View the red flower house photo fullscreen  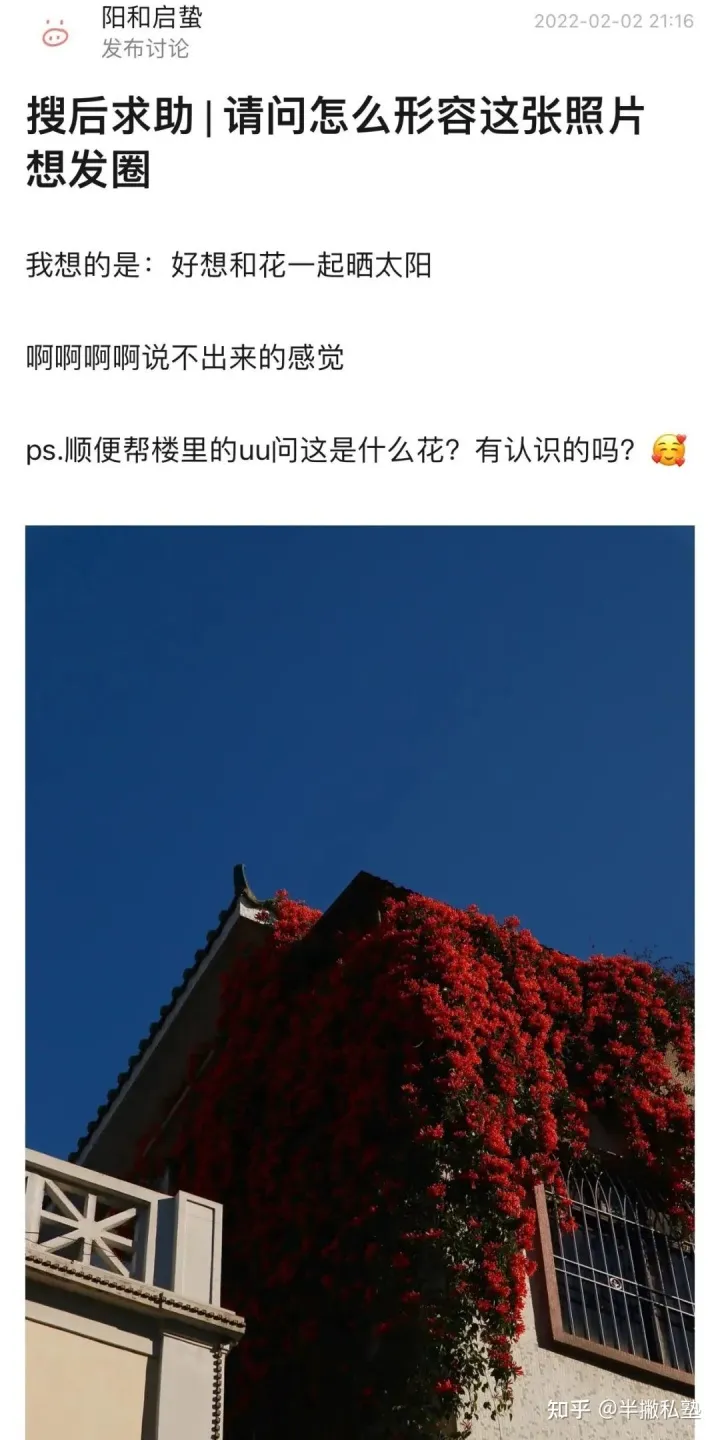360,980
